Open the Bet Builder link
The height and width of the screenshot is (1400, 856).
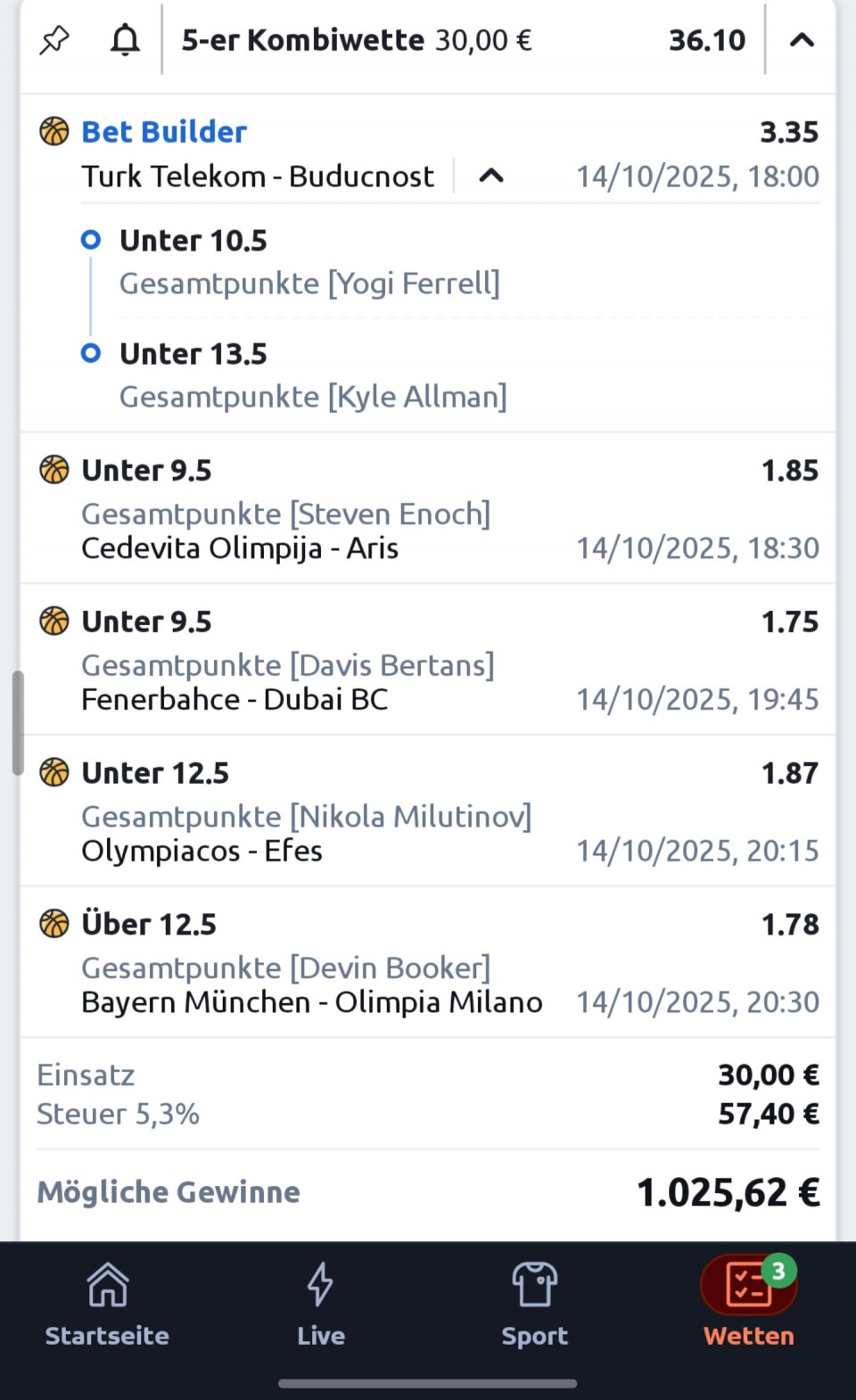pos(164,132)
